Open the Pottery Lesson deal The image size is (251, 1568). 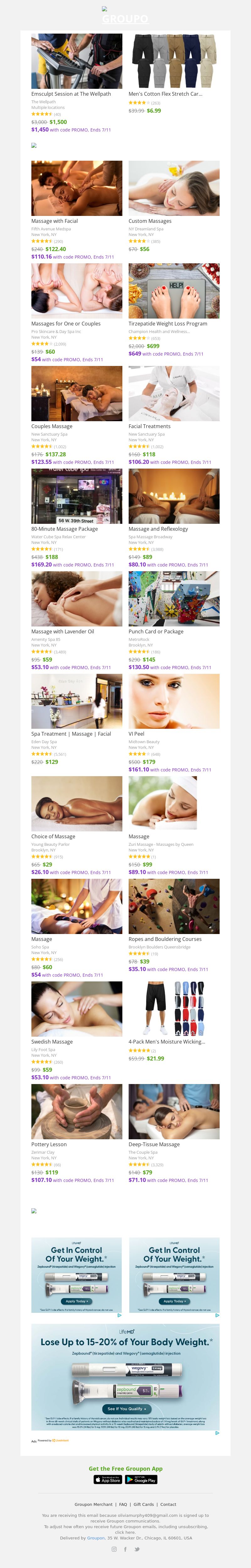[49, 1144]
